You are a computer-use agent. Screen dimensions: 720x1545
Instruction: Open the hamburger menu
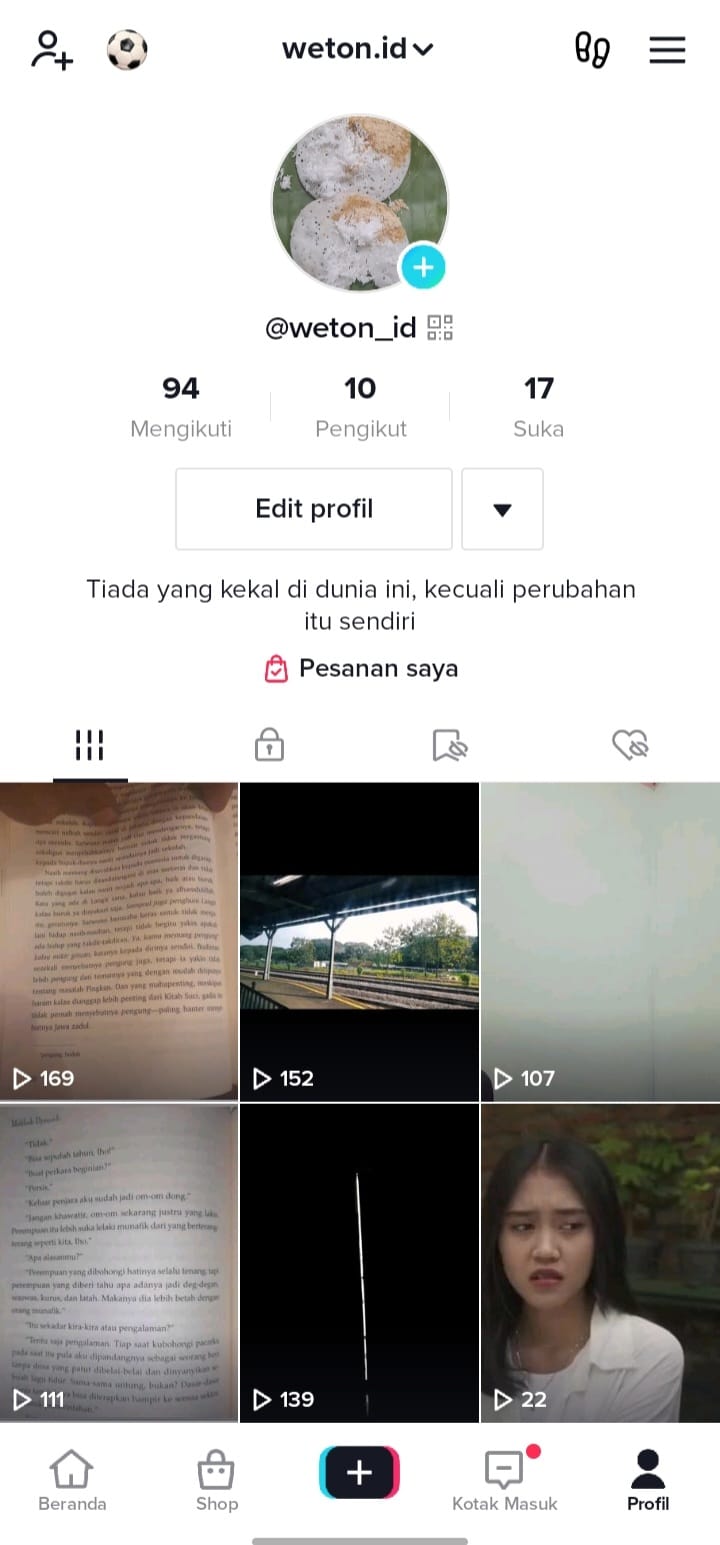coord(667,49)
